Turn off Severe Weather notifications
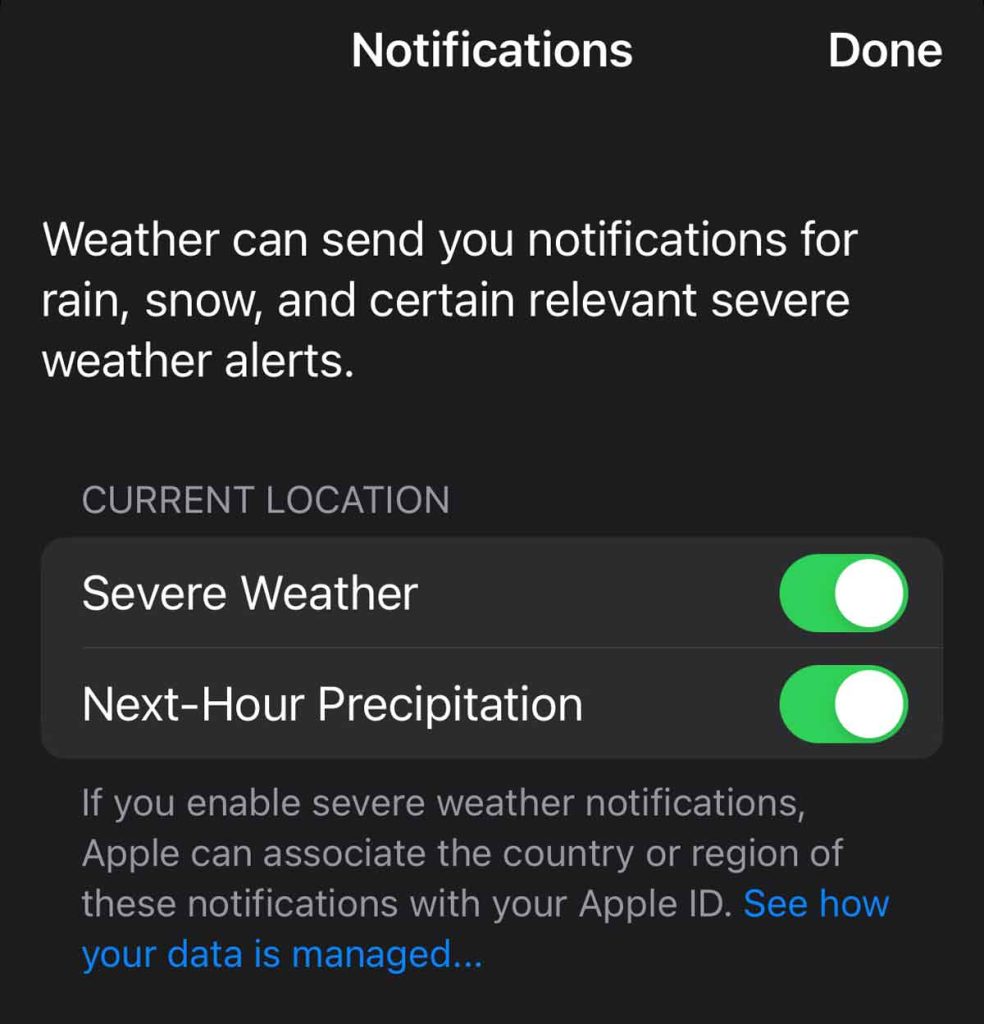Screen dimensions: 984x1024 843,594
